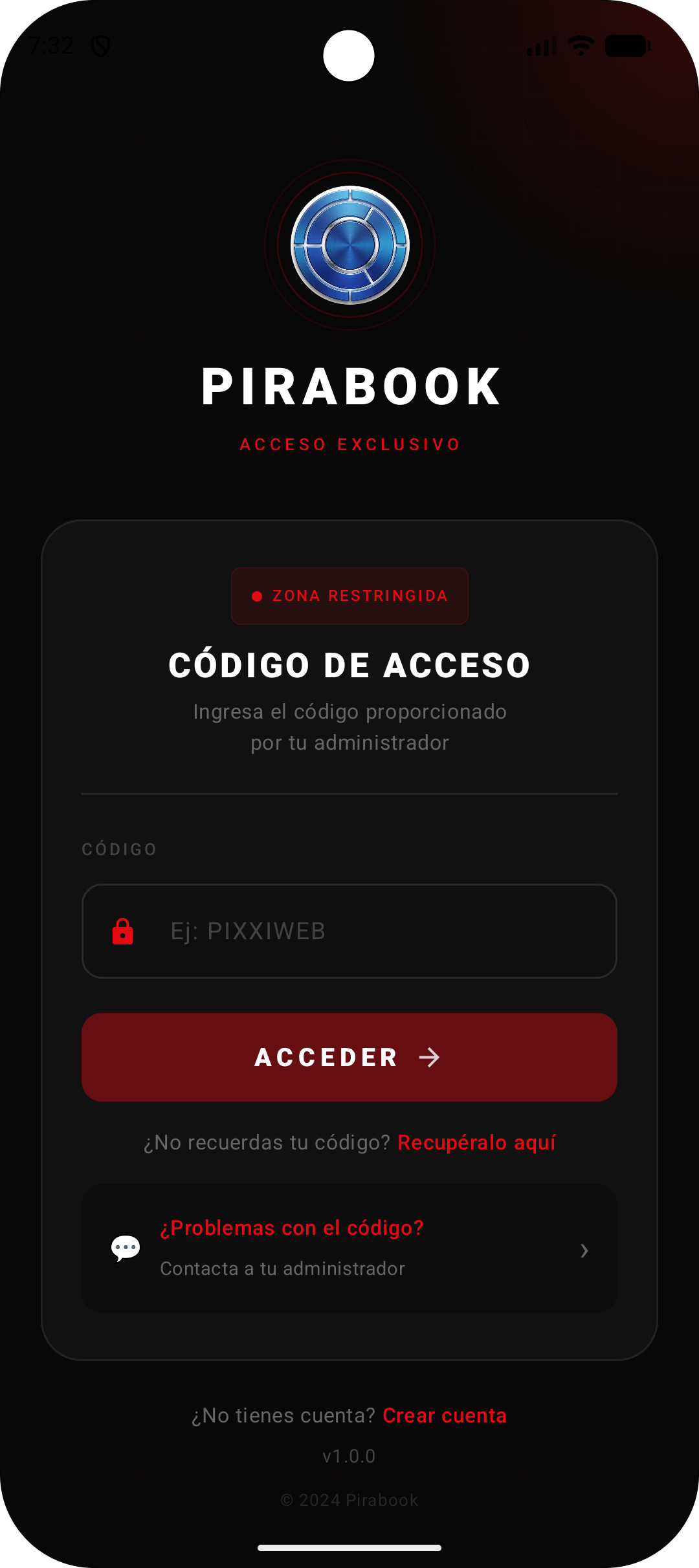This screenshot has height=1568, width=699.
Task: Click the arrow icon inside Acceder button
Action: point(428,1057)
